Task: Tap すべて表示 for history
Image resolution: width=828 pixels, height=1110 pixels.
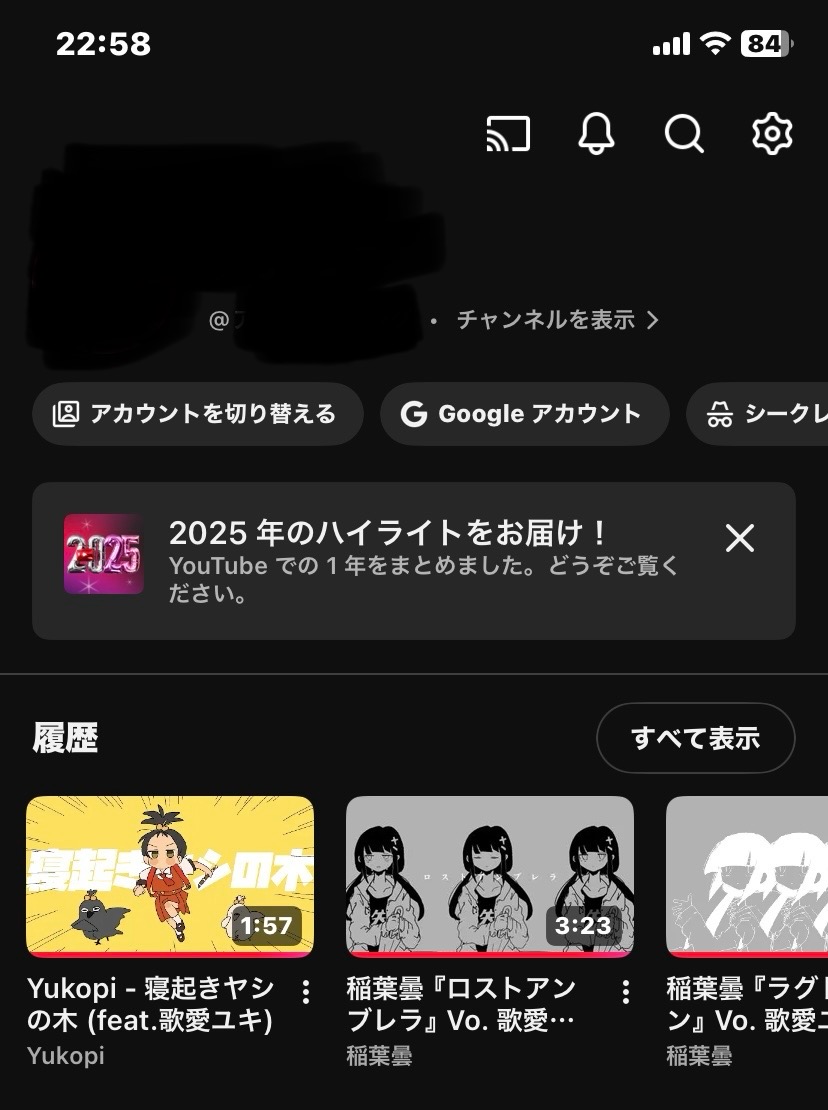Action: (x=695, y=739)
